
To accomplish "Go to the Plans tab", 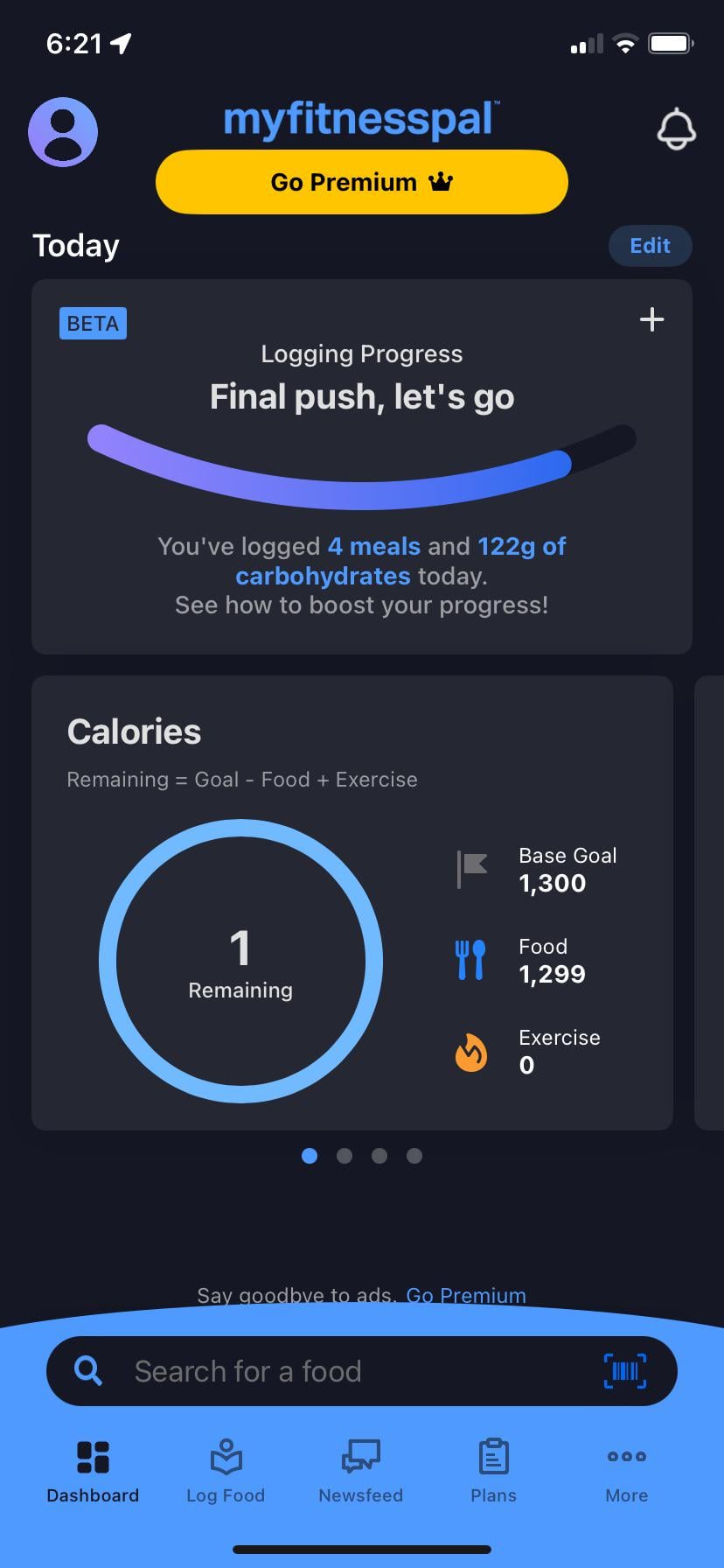I will tap(493, 1472).
